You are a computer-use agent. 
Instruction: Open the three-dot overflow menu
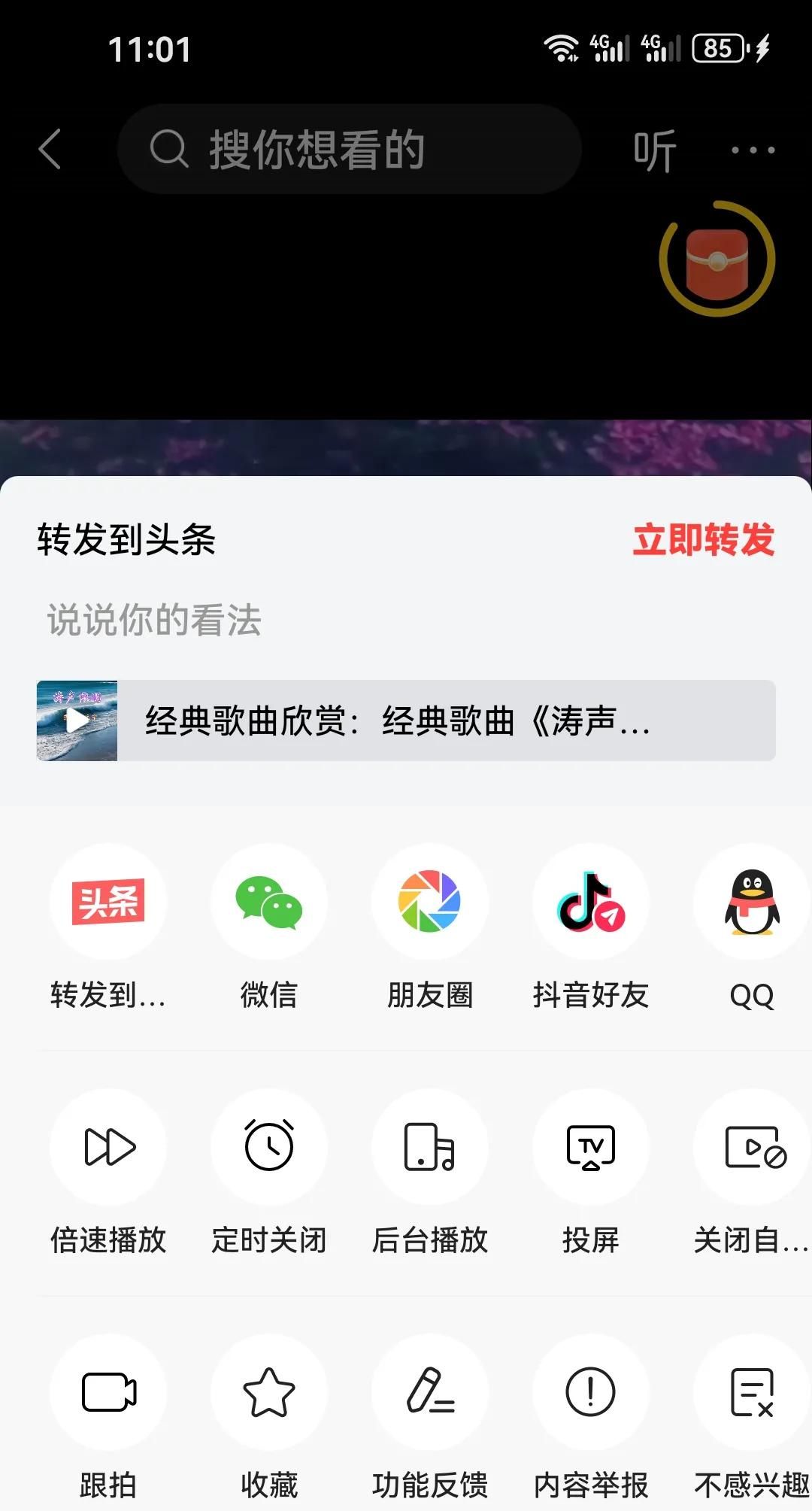pos(753,150)
